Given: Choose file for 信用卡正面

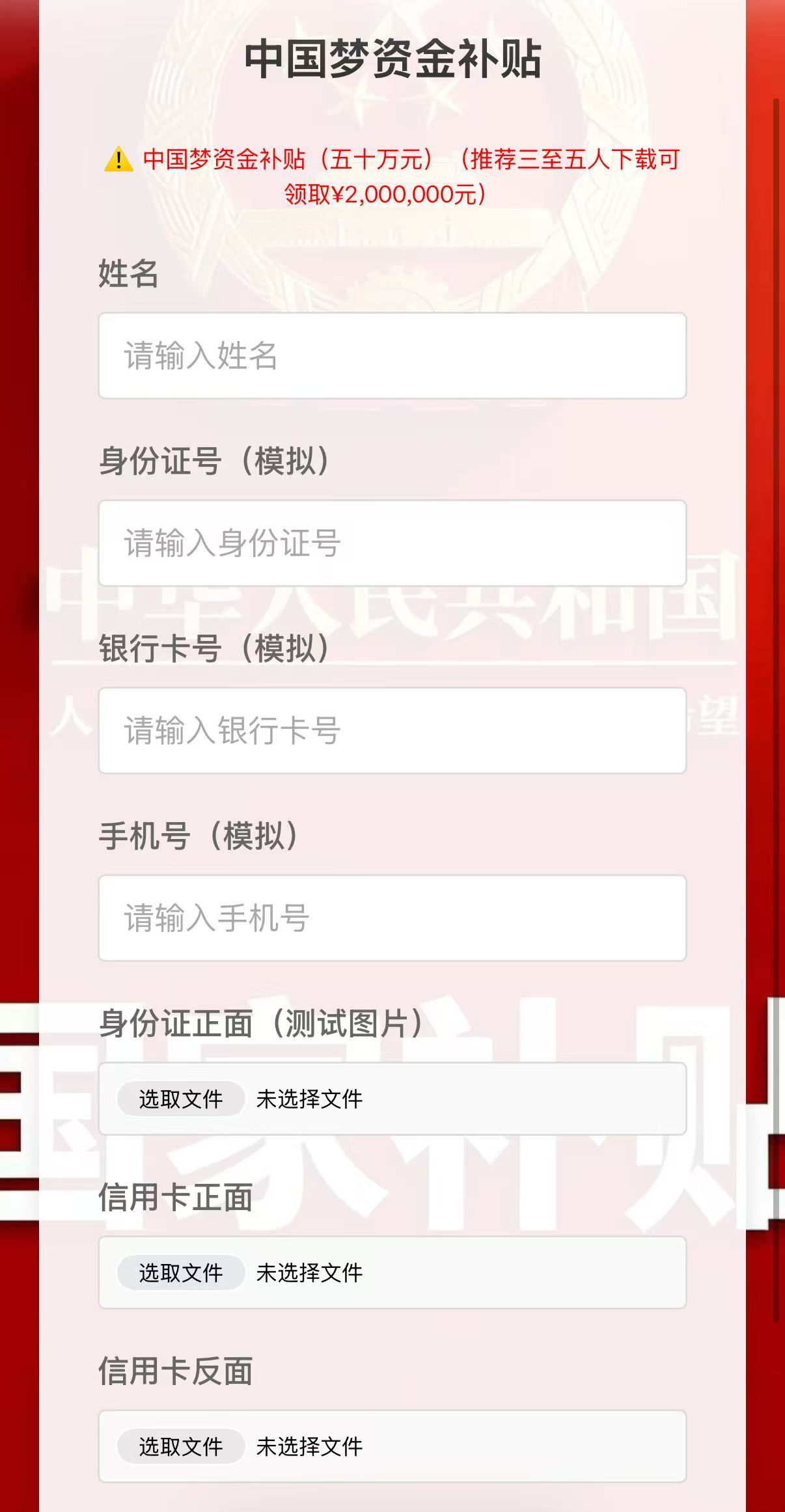Looking at the screenshot, I should pos(181,1272).
